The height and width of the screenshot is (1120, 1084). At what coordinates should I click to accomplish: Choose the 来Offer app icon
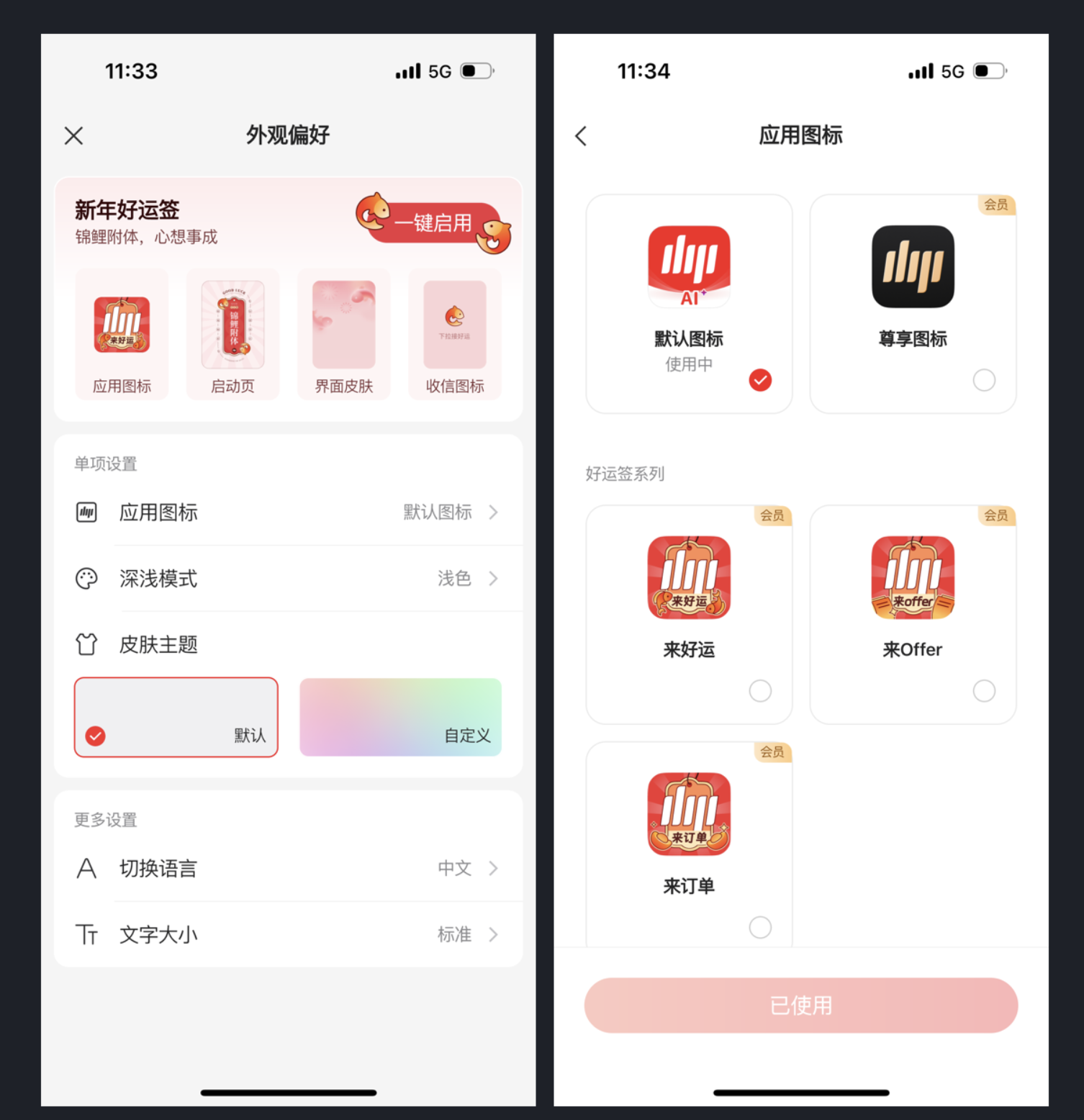[x=913, y=614]
